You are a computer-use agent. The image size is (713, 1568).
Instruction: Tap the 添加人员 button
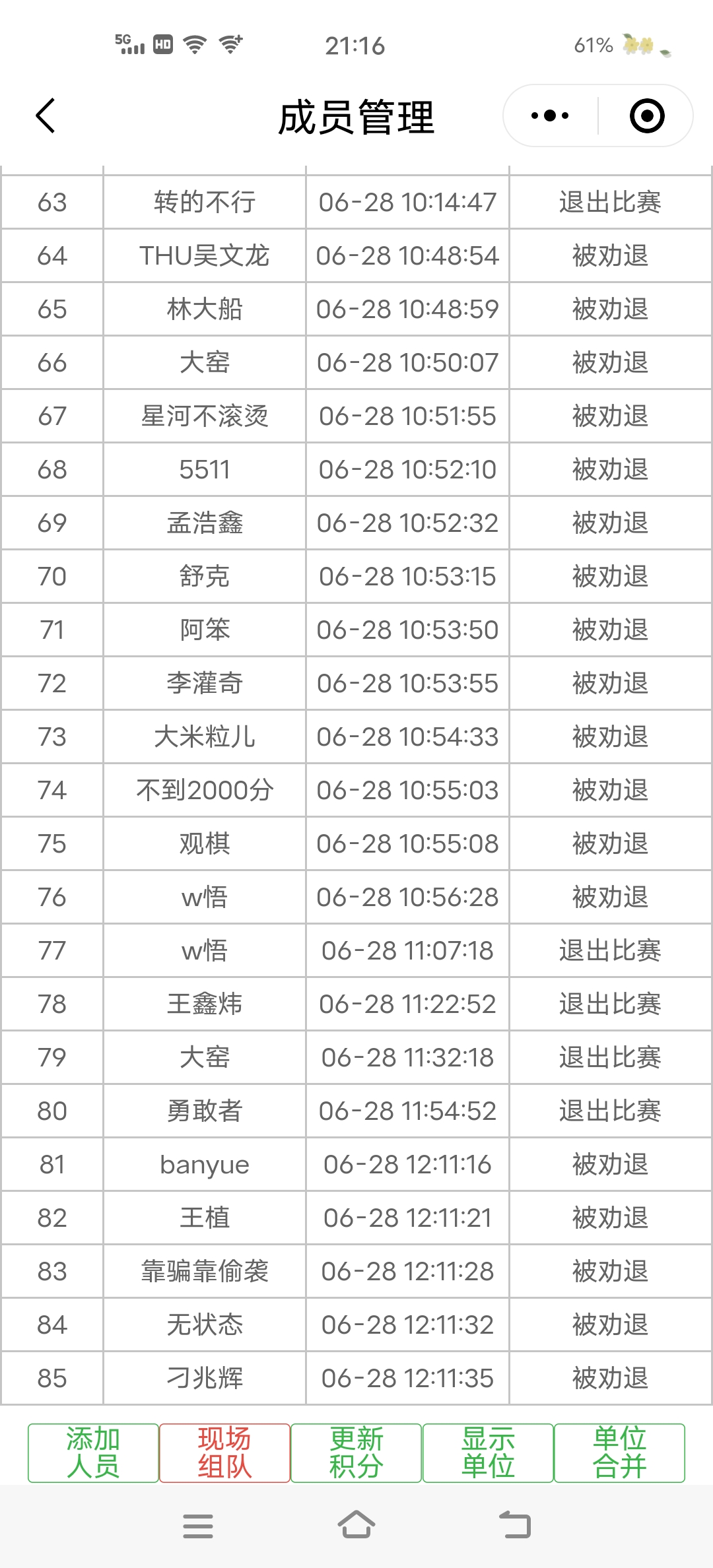click(x=93, y=1453)
